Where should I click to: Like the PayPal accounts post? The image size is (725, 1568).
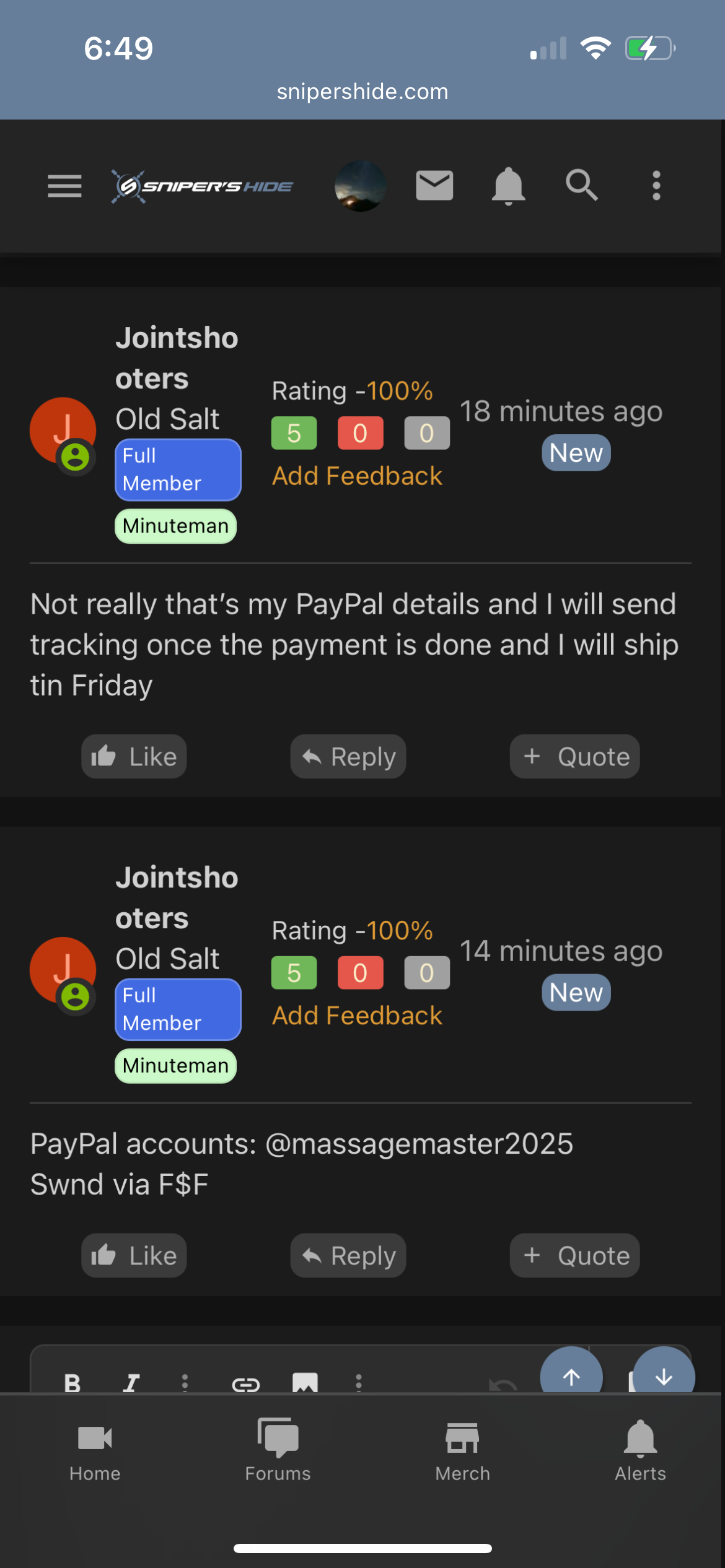pos(134,1255)
